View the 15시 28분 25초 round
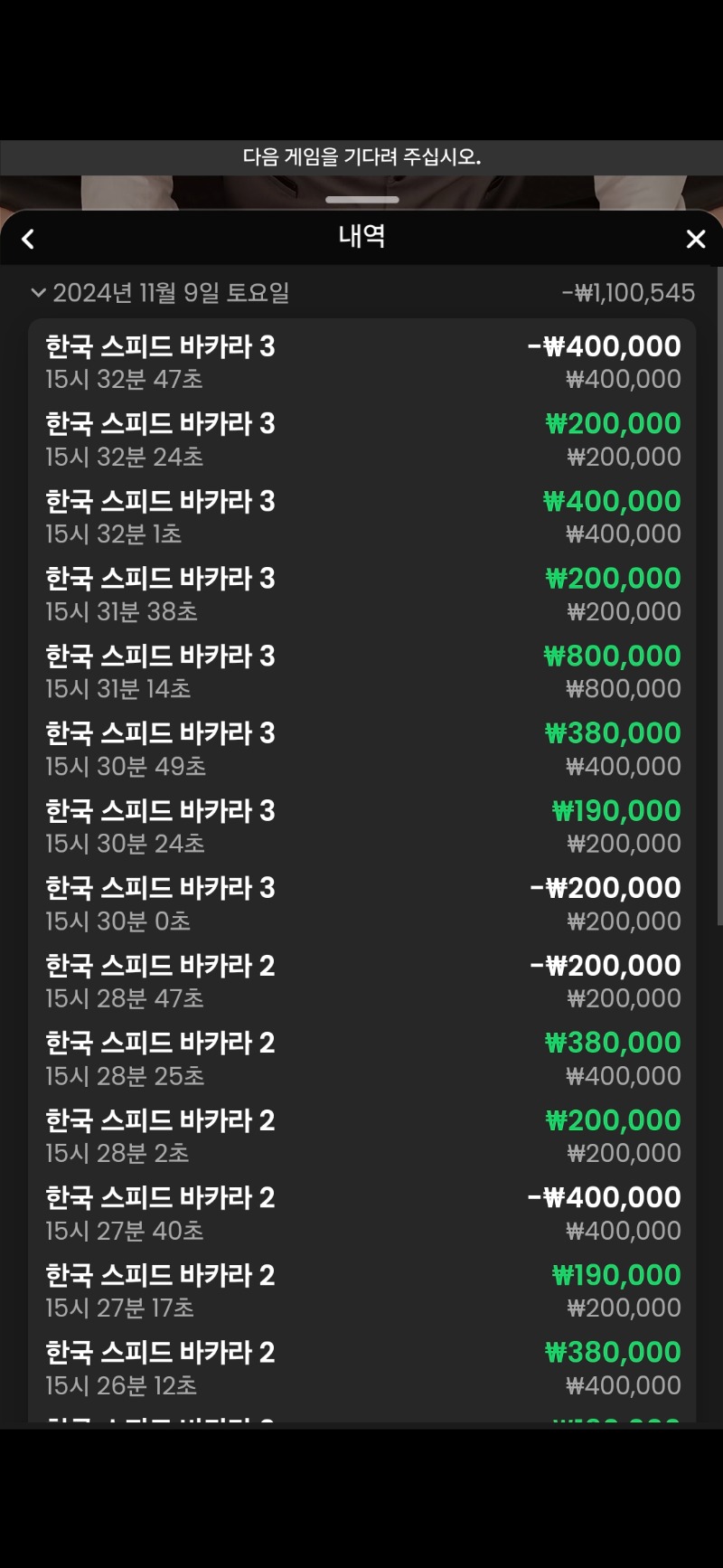This screenshot has width=723, height=1568. click(x=362, y=1058)
